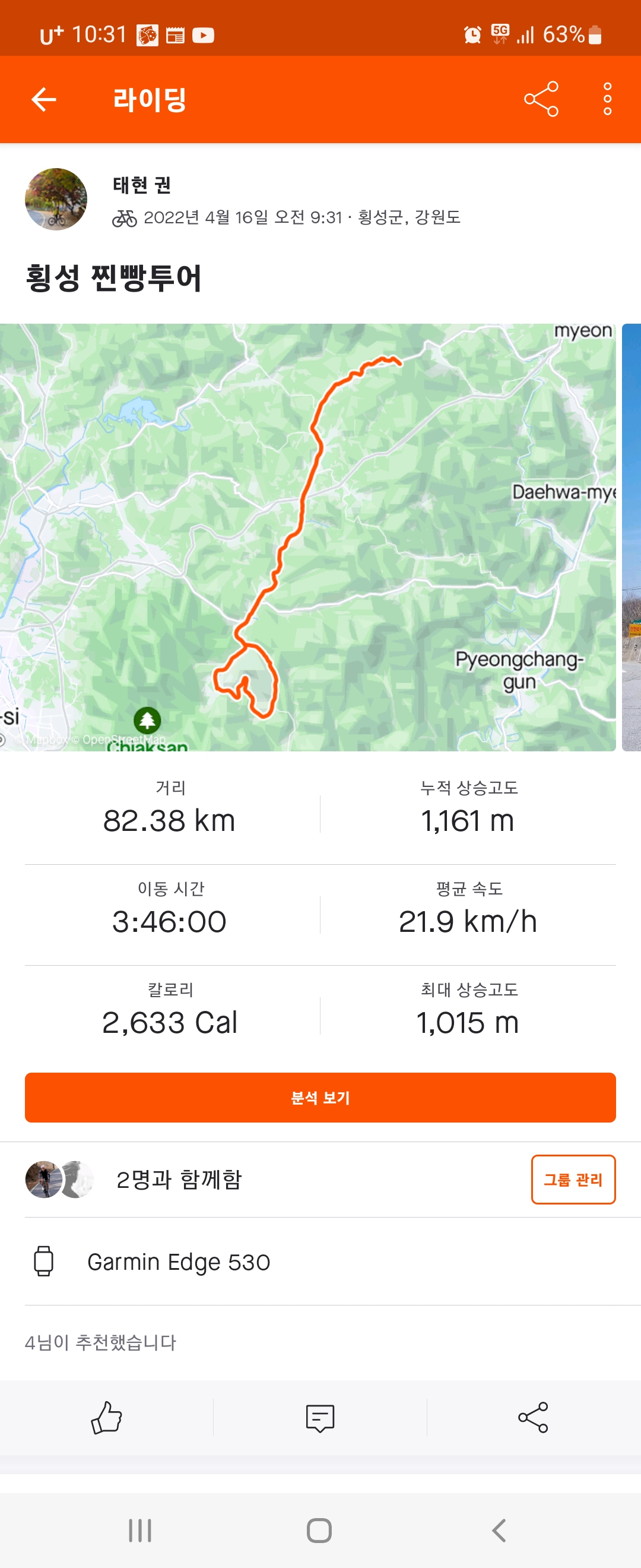Screen dimensions: 641x1568
Task: Give kudos with the thumbs-up icon
Action: 106,1418
